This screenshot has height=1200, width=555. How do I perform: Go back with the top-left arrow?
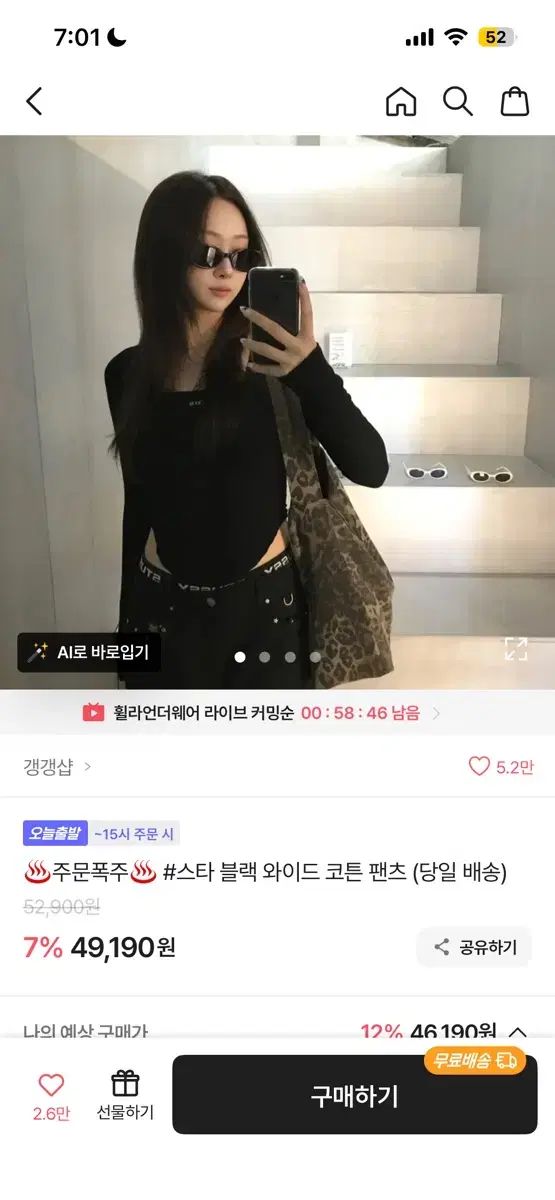click(x=34, y=101)
